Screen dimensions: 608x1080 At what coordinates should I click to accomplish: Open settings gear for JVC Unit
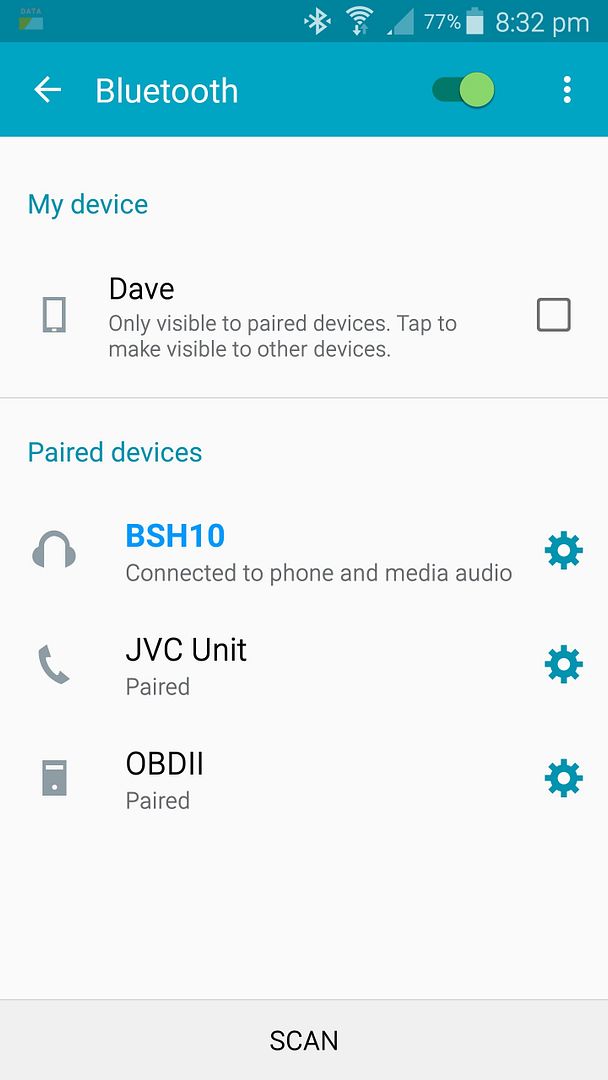(x=563, y=665)
